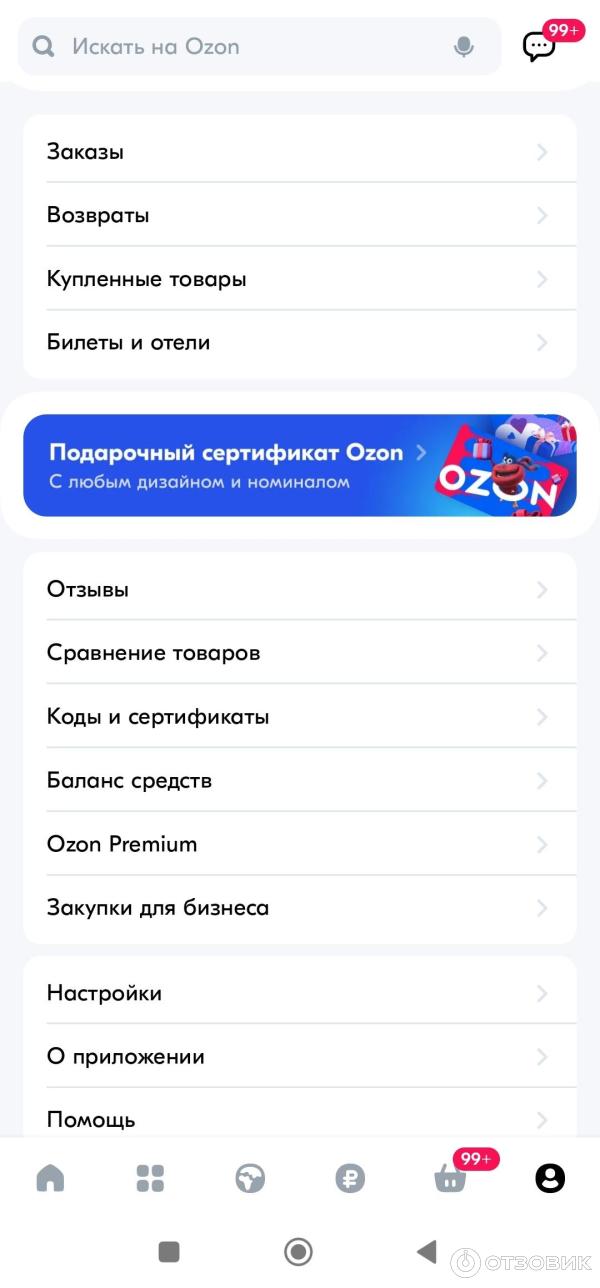Open the chat messages icon
600x1288 pixels.
point(539,46)
